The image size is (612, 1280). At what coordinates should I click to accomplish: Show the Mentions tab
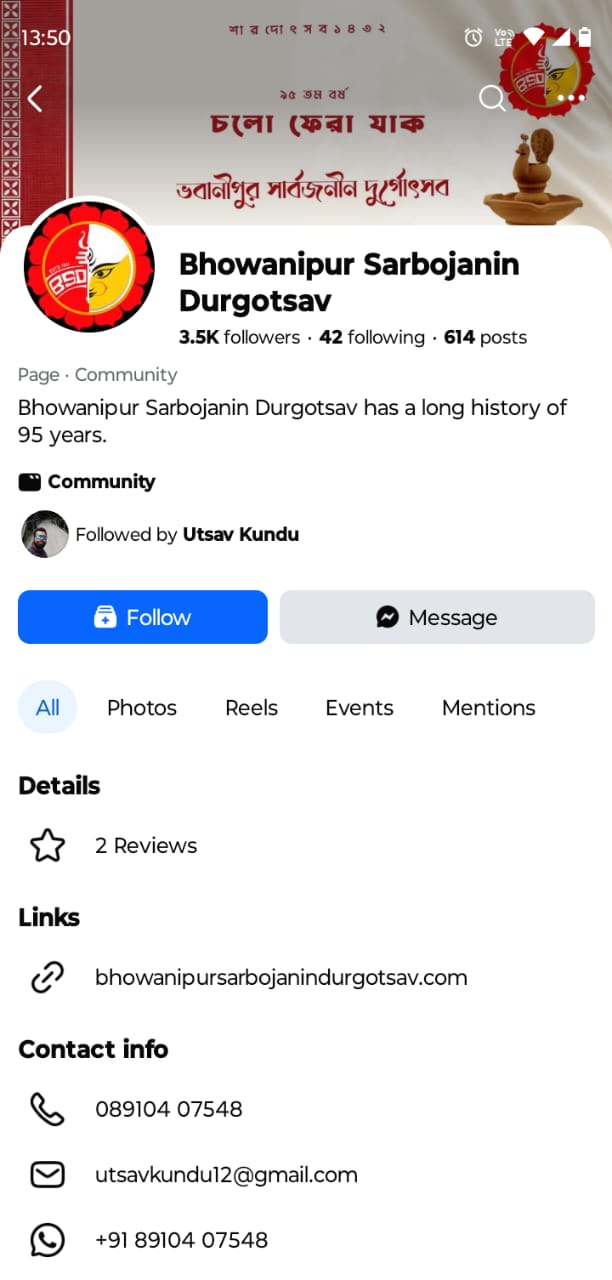[x=488, y=708]
